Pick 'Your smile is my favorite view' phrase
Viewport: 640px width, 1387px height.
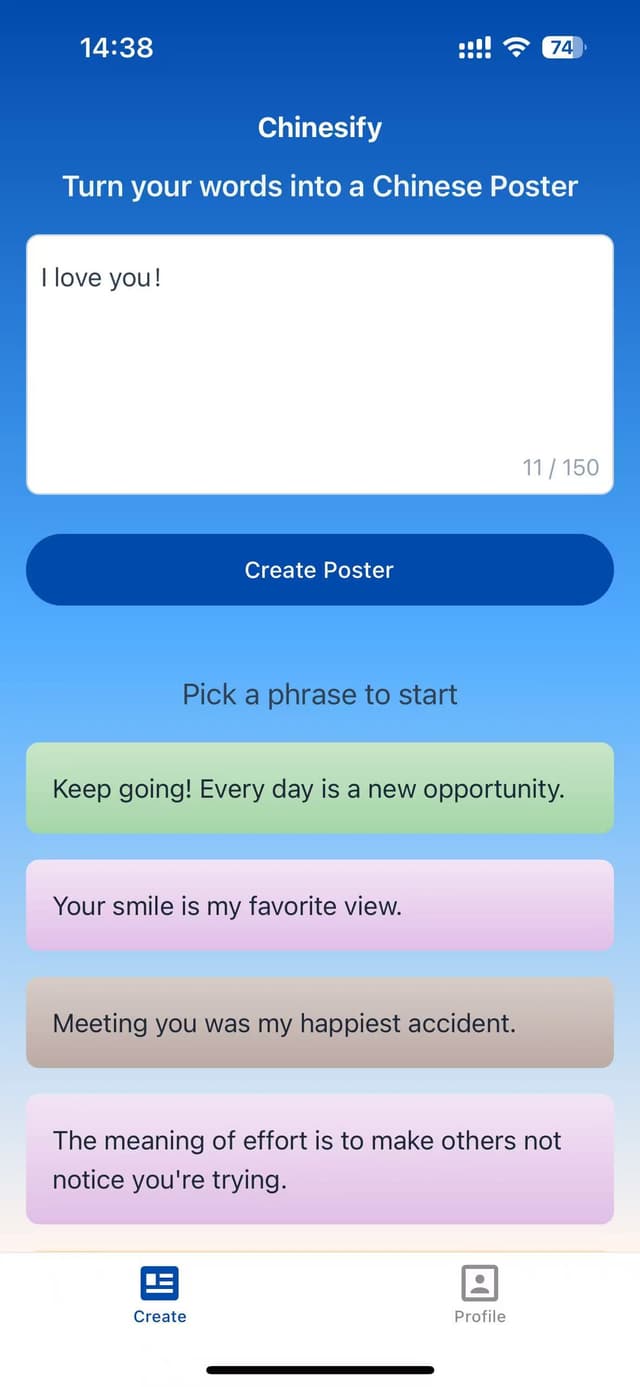[x=319, y=906]
